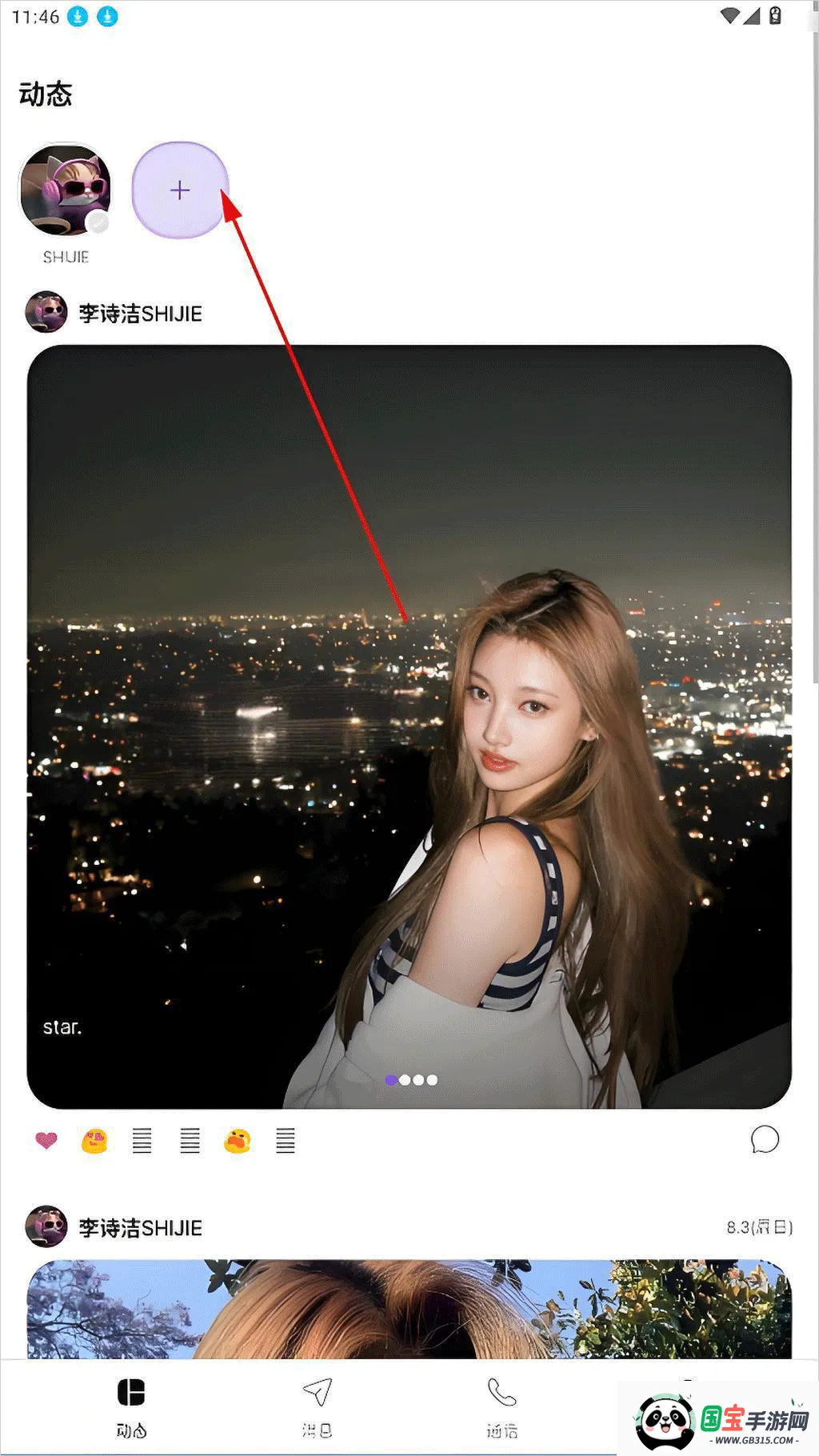Open SHIJIE's story avatar
This screenshot has height=1456, width=819.
(x=66, y=190)
